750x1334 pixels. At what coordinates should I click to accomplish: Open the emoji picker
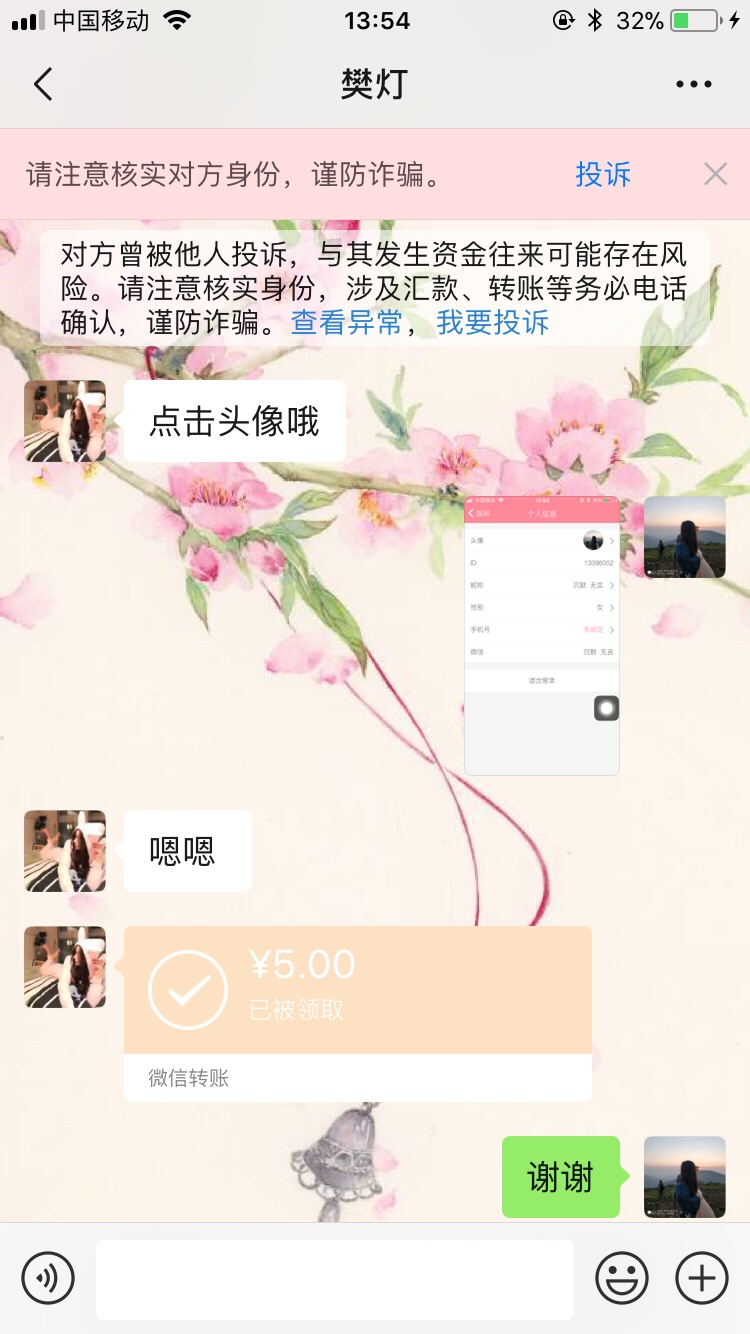[621, 1278]
